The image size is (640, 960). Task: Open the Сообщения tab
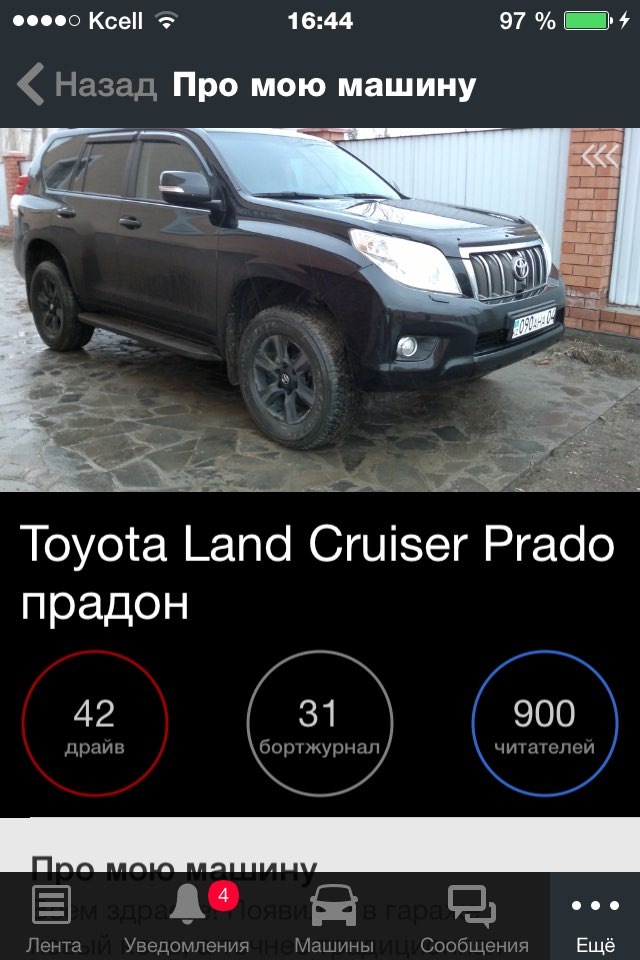point(473,917)
